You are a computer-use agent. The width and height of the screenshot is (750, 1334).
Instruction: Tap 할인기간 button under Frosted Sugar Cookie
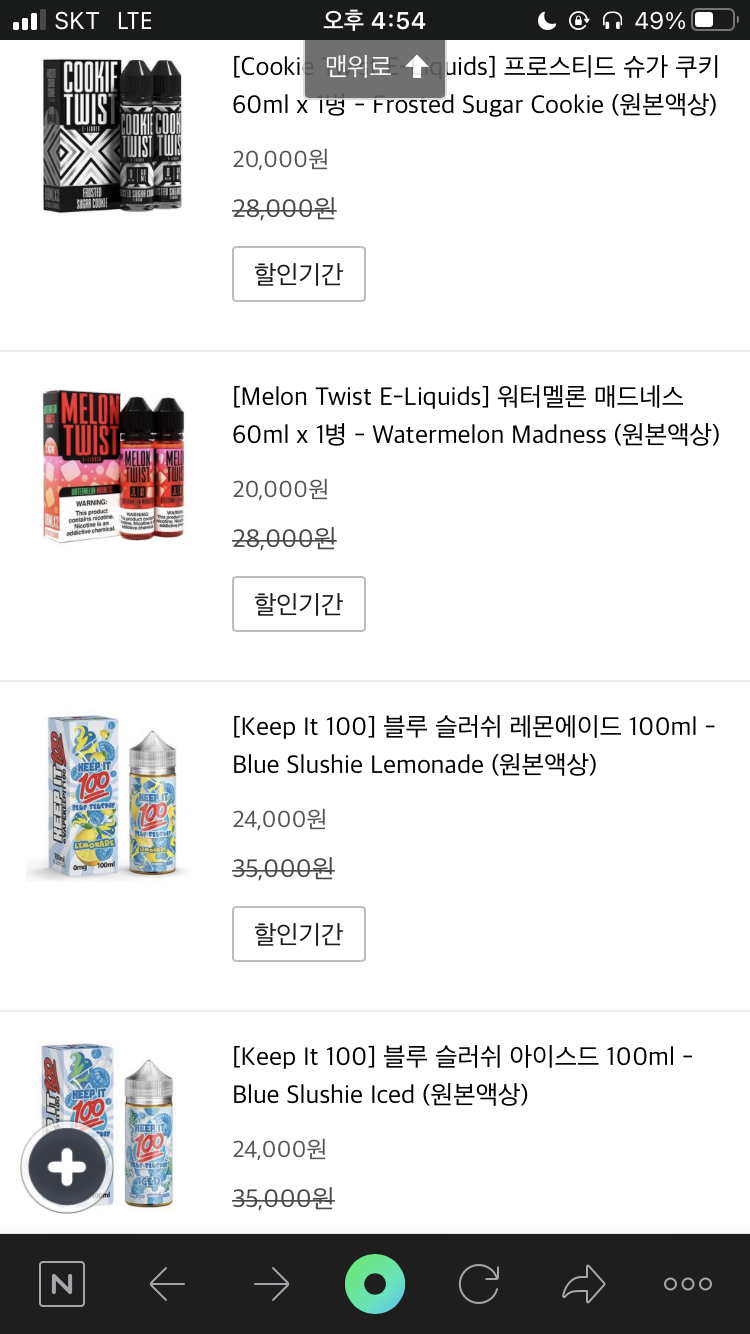(299, 274)
